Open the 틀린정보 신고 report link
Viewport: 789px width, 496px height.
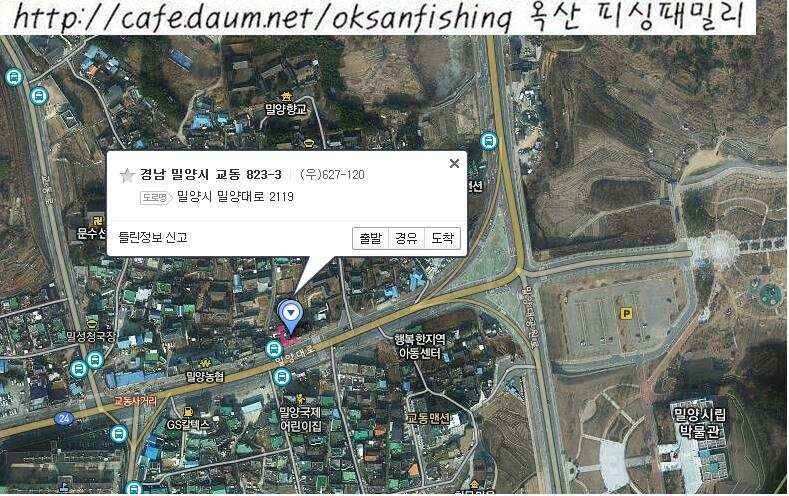[153, 238]
